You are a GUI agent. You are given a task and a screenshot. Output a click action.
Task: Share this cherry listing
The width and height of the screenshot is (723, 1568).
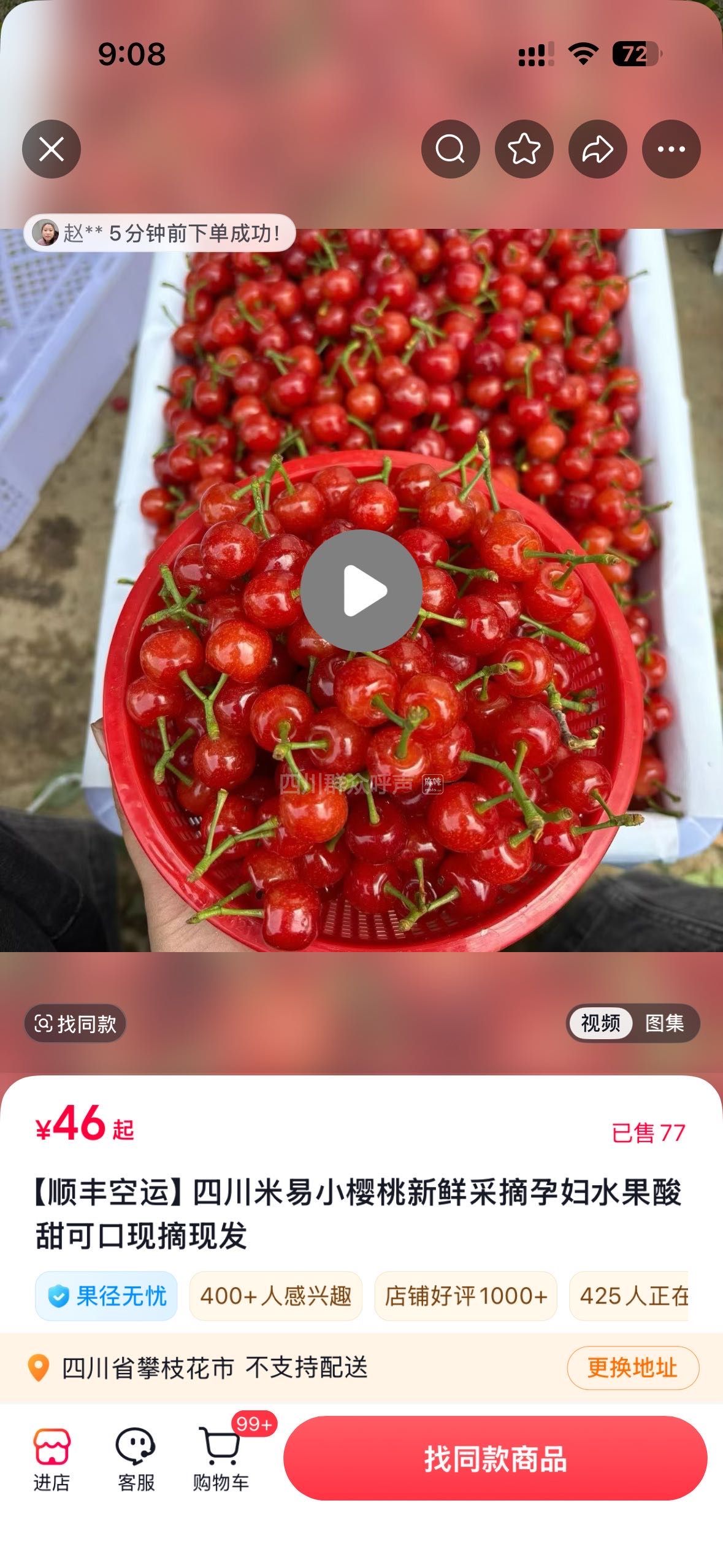pyautogui.click(x=597, y=149)
